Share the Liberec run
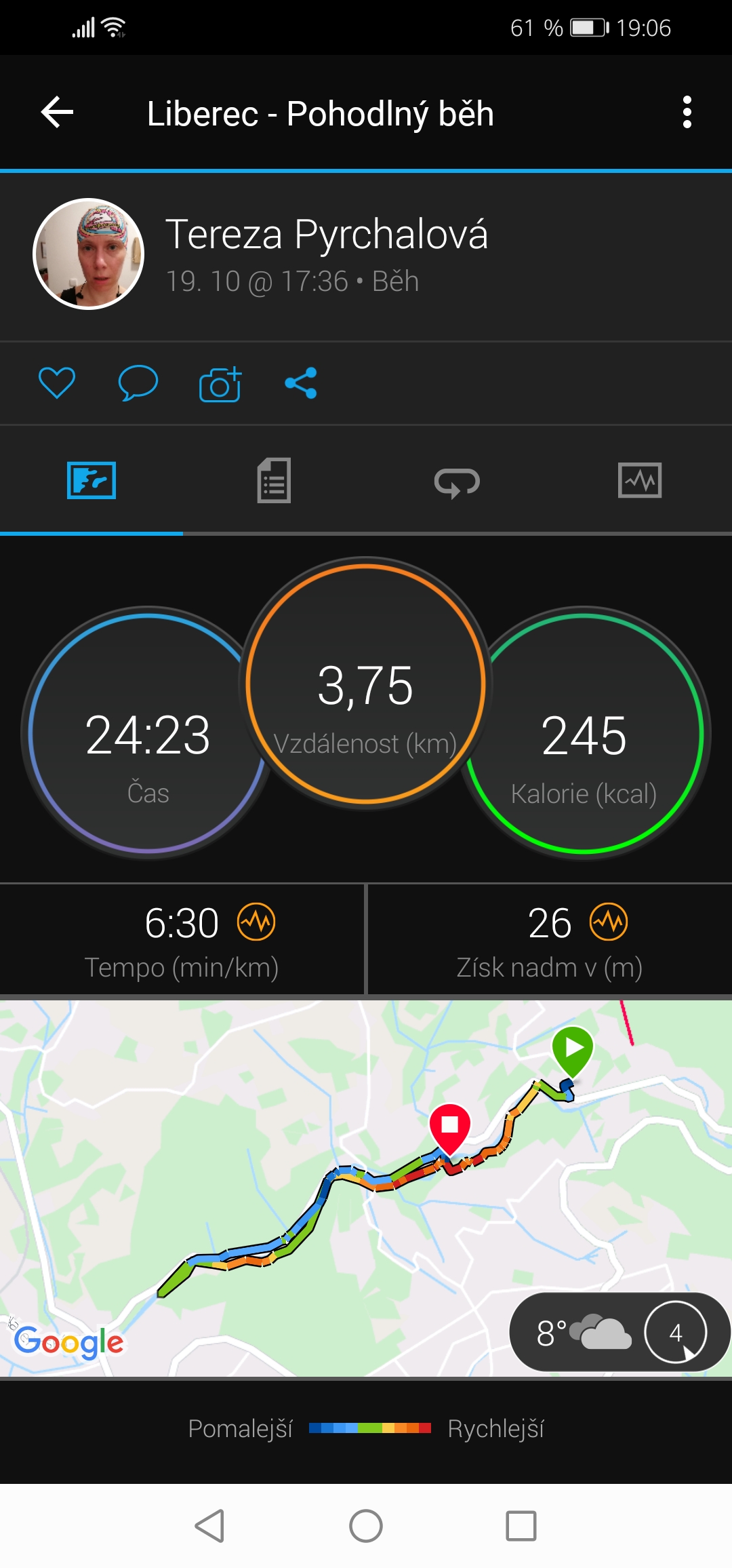This screenshot has height=1568, width=732. (301, 383)
